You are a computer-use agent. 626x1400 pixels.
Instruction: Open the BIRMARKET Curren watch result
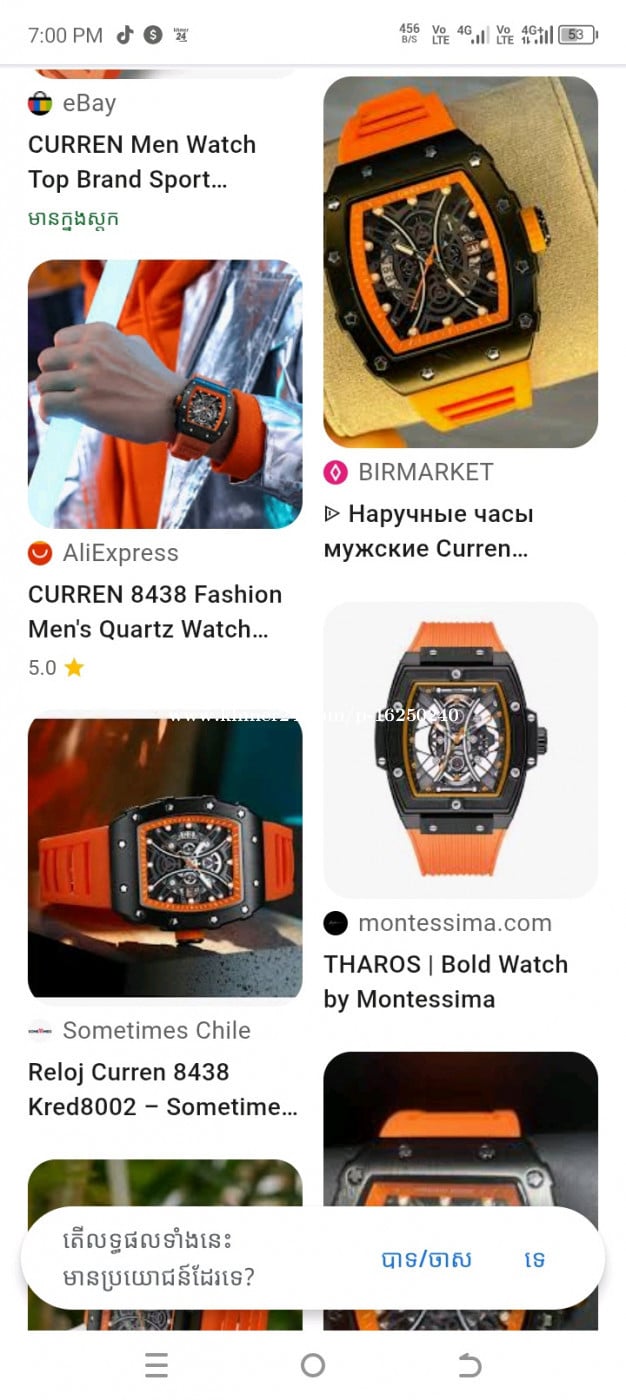(x=460, y=262)
